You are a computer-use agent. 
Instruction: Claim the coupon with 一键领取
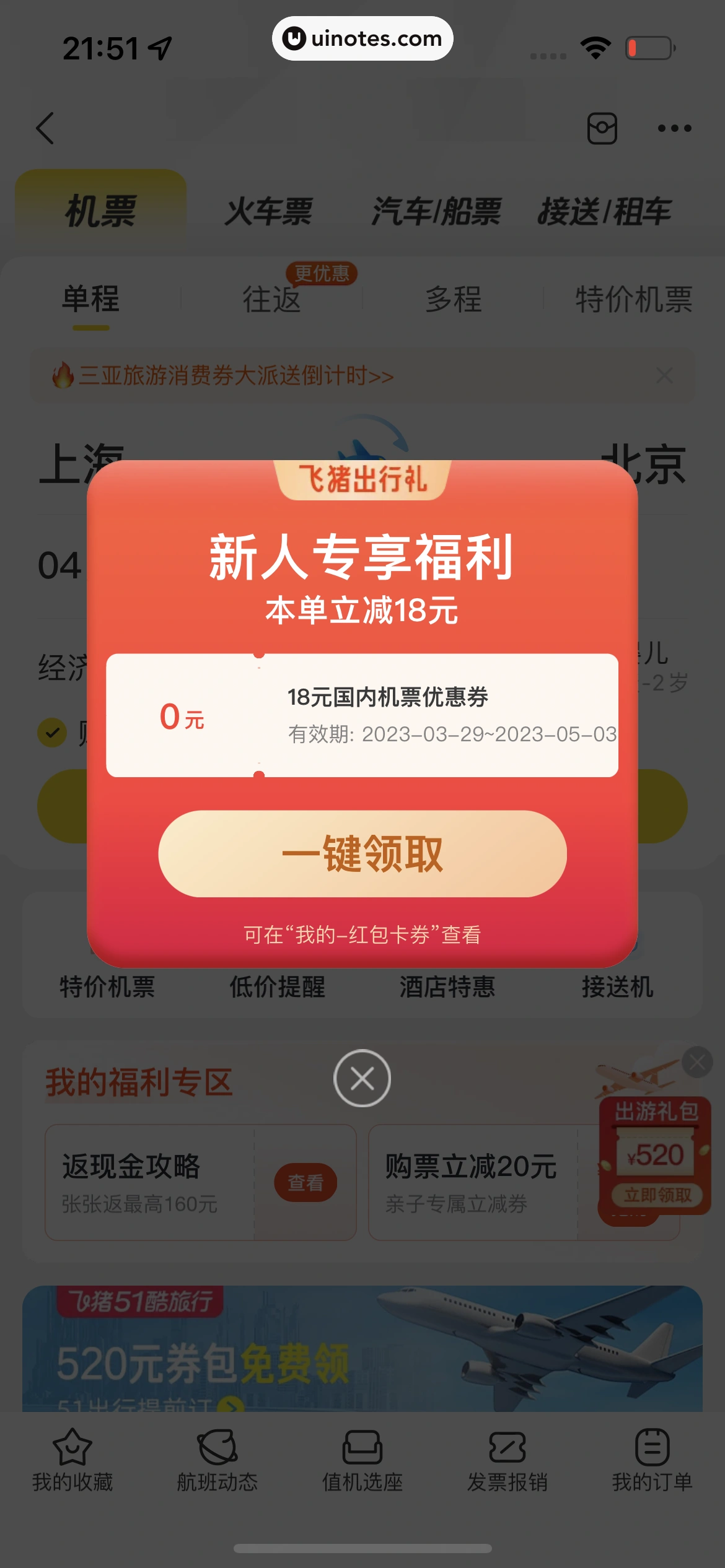tap(362, 853)
